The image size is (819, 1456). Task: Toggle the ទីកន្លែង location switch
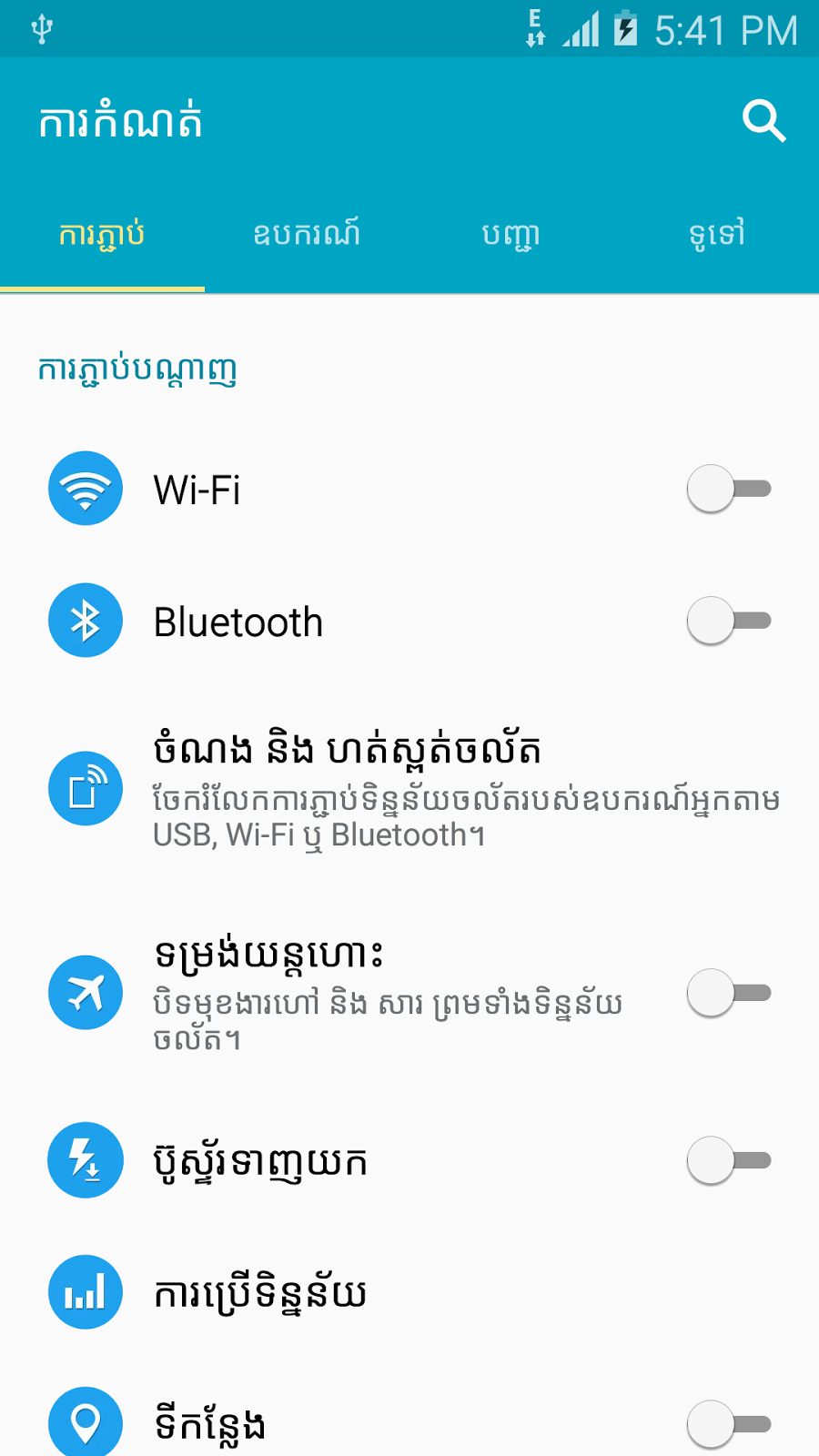pos(729,1424)
